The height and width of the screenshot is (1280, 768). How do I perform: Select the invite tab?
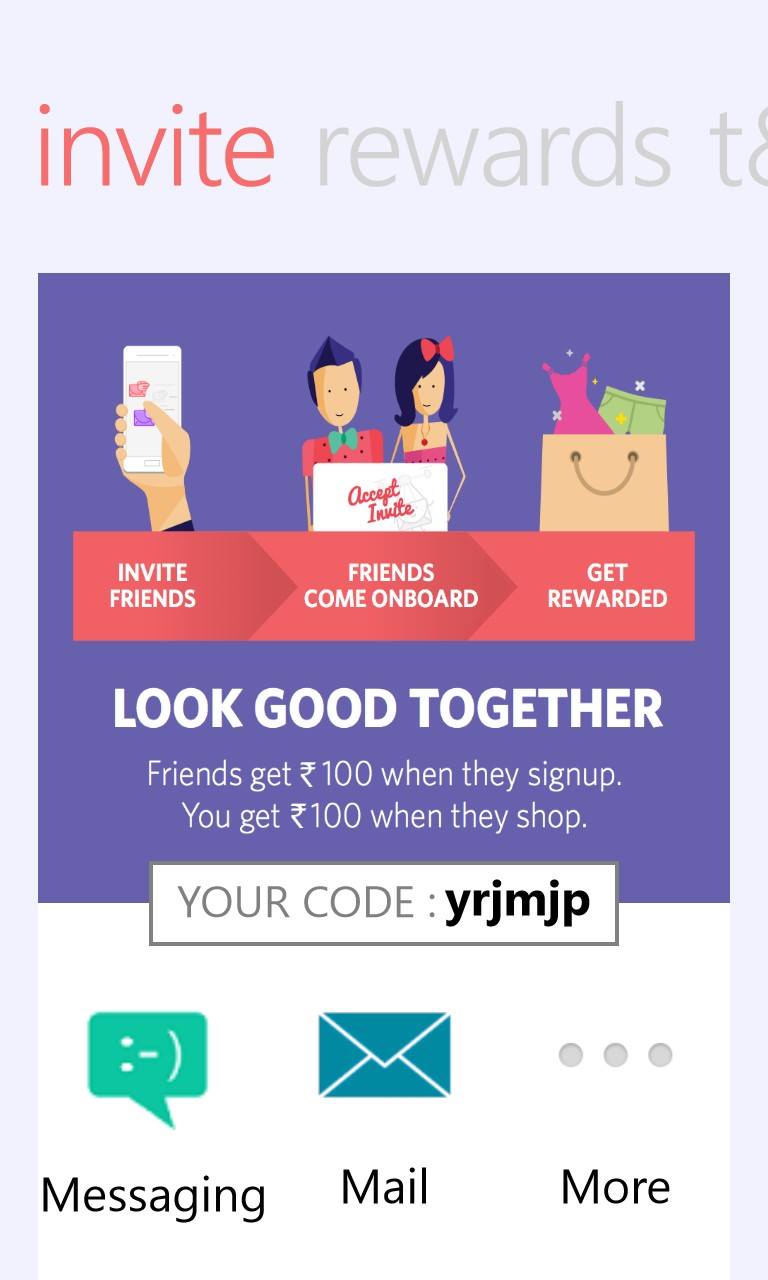[x=155, y=147]
